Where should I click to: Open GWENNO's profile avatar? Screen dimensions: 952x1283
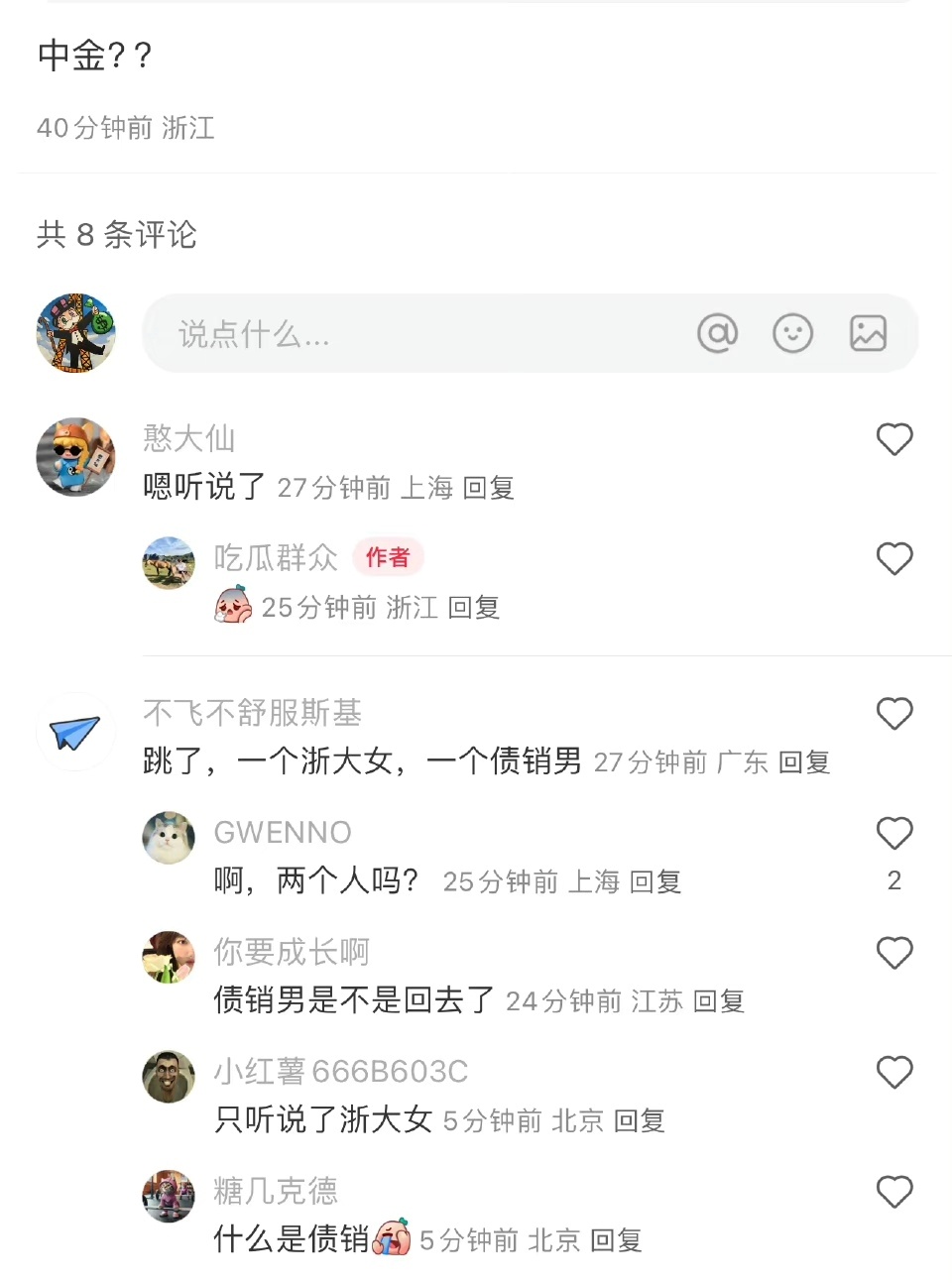click(169, 838)
